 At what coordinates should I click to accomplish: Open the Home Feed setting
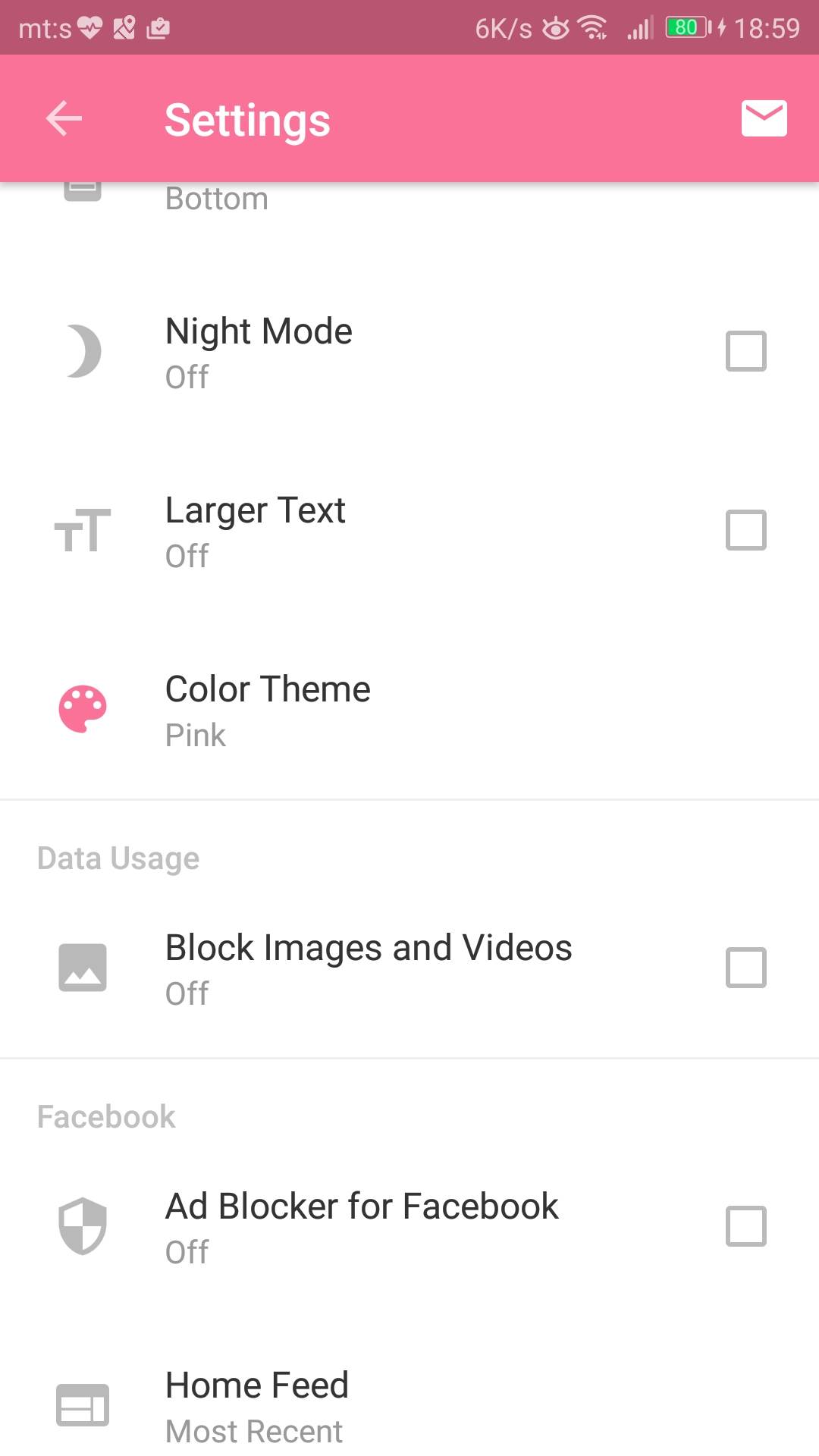(257, 1406)
